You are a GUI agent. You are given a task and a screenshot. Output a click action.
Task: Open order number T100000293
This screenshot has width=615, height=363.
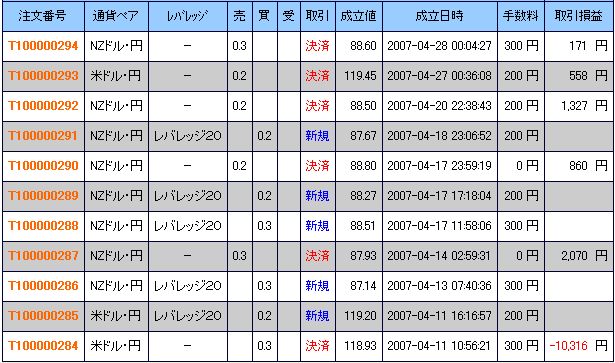point(43,76)
